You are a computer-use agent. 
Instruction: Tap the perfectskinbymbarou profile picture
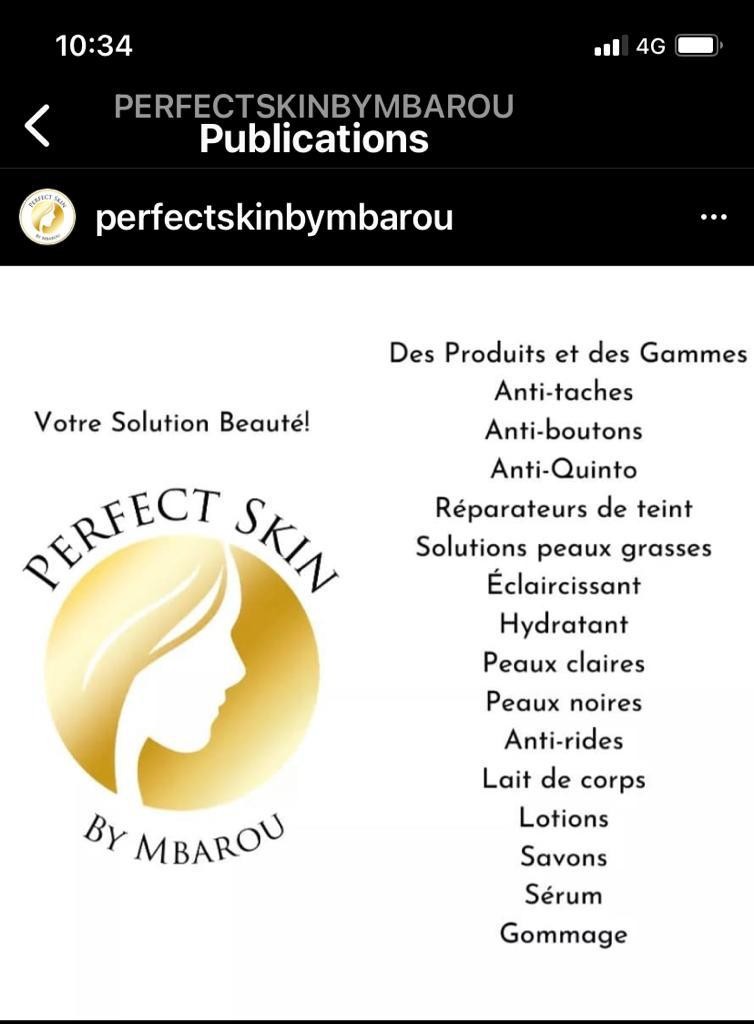(47, 217)
